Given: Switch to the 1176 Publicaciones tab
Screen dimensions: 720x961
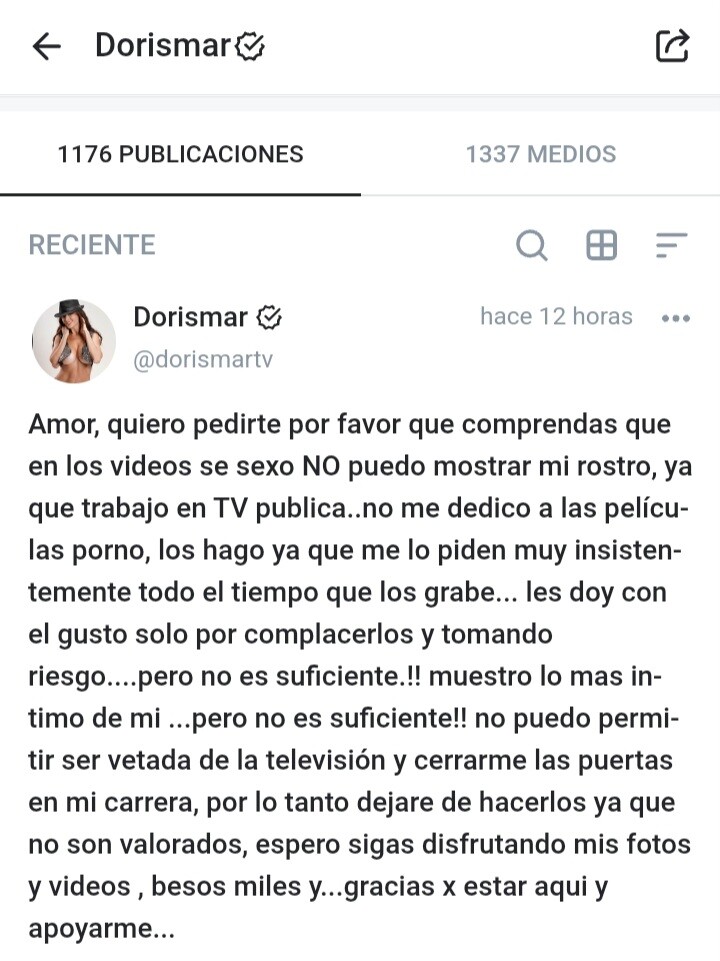Looking at the screenshot, I should click(180, 154).
